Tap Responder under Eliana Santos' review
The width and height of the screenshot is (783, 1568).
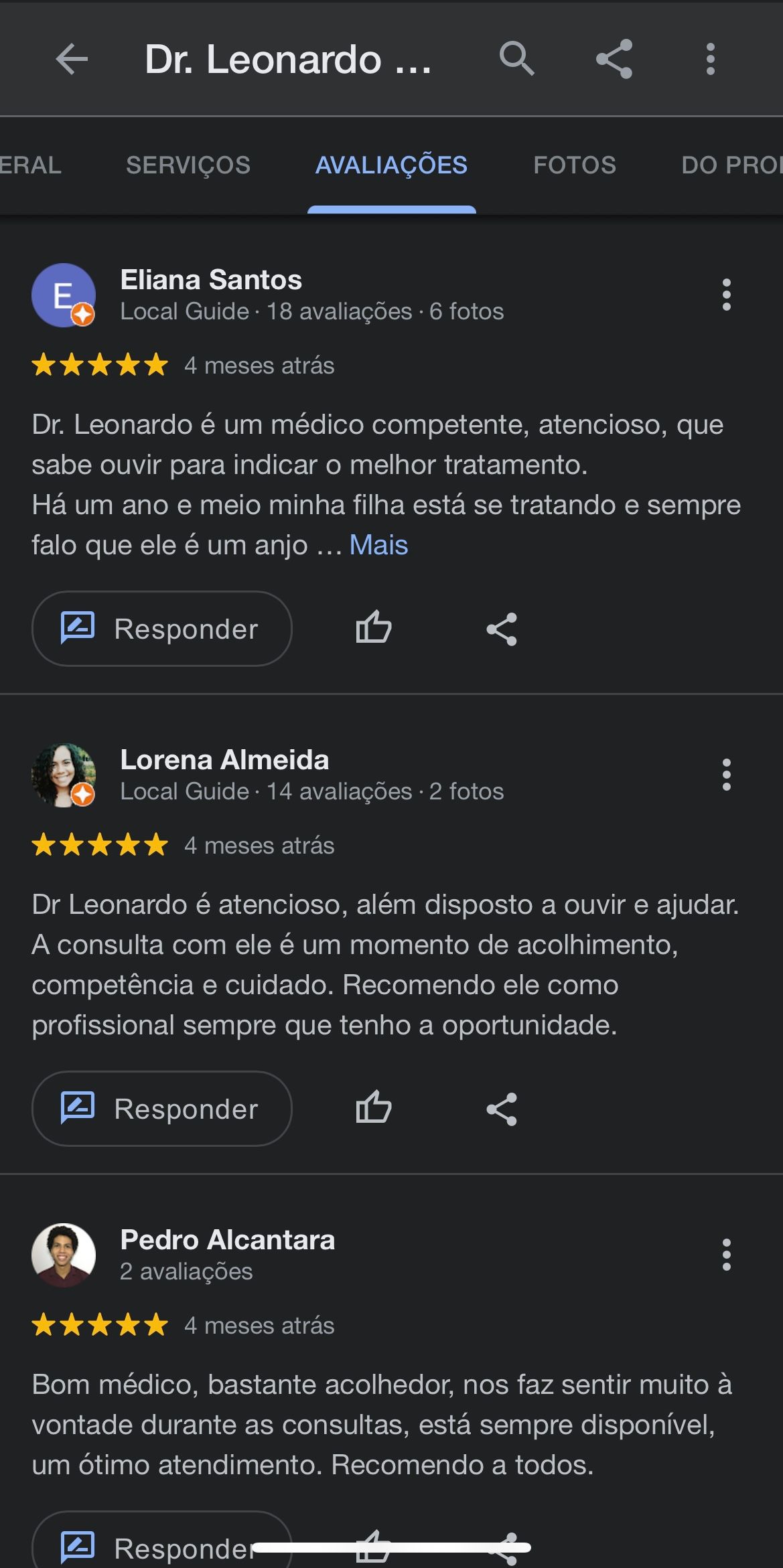point(161,628)
